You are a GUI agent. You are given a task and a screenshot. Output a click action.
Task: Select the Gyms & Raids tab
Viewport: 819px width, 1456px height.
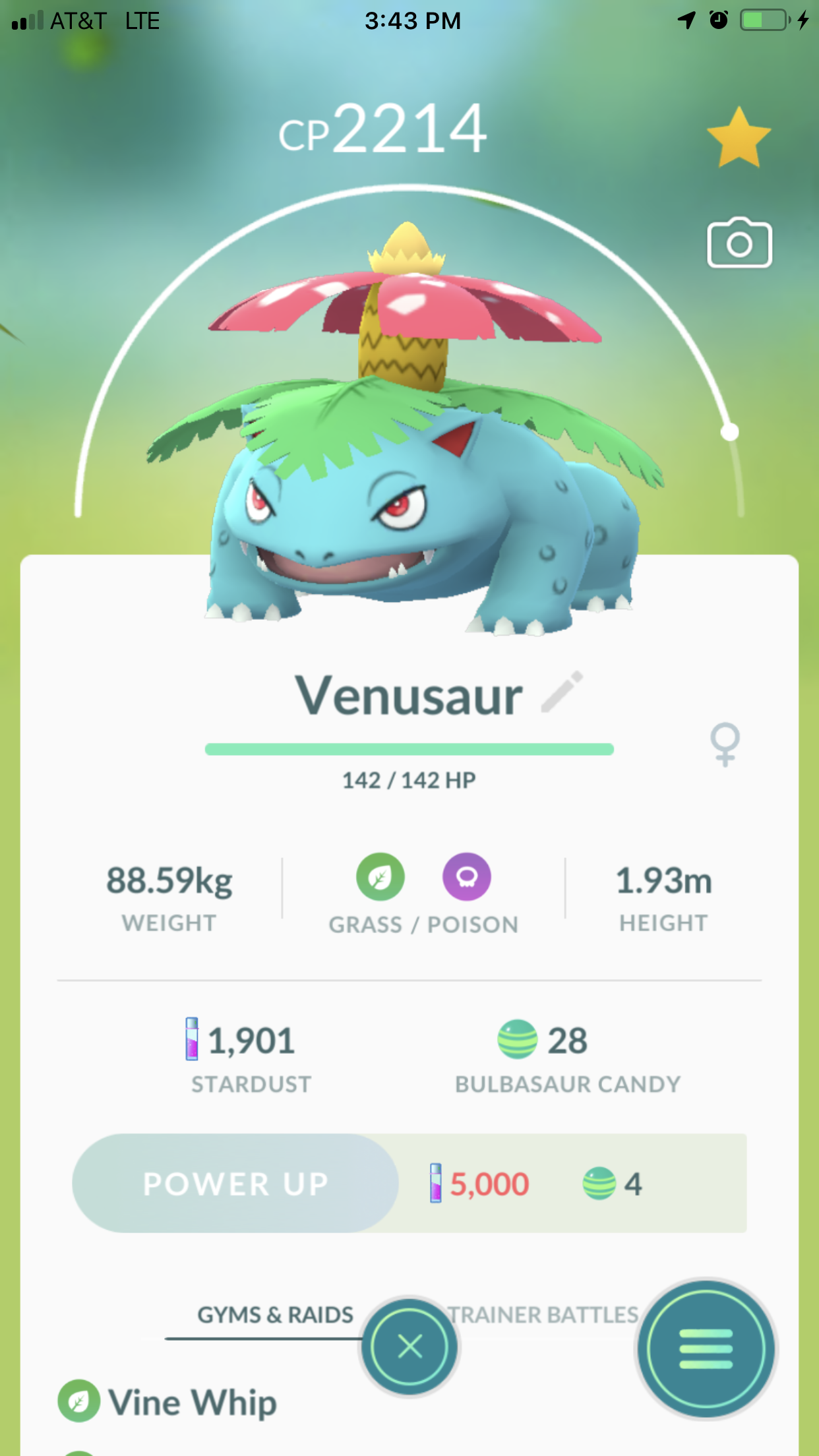click(x=275, y=1314)
